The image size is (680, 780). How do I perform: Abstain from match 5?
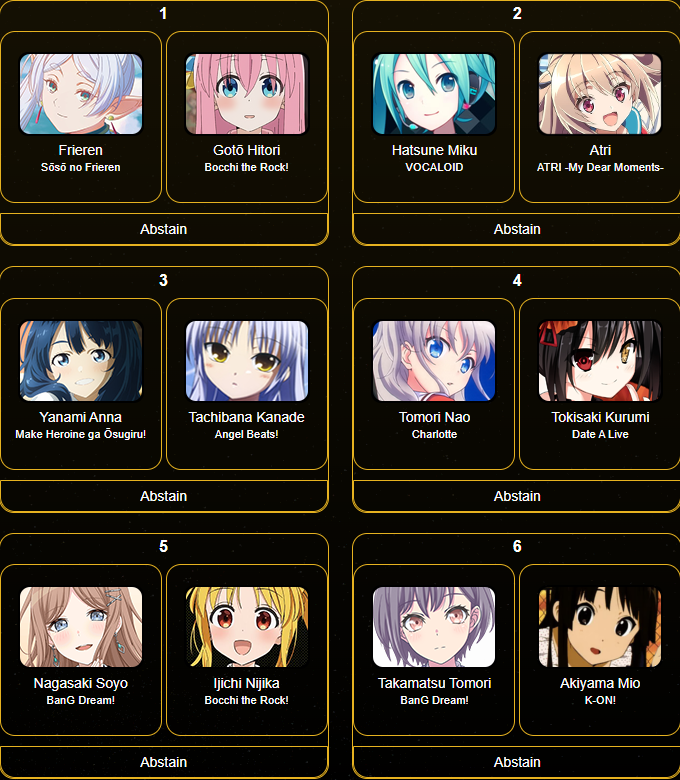pos(164,762)
